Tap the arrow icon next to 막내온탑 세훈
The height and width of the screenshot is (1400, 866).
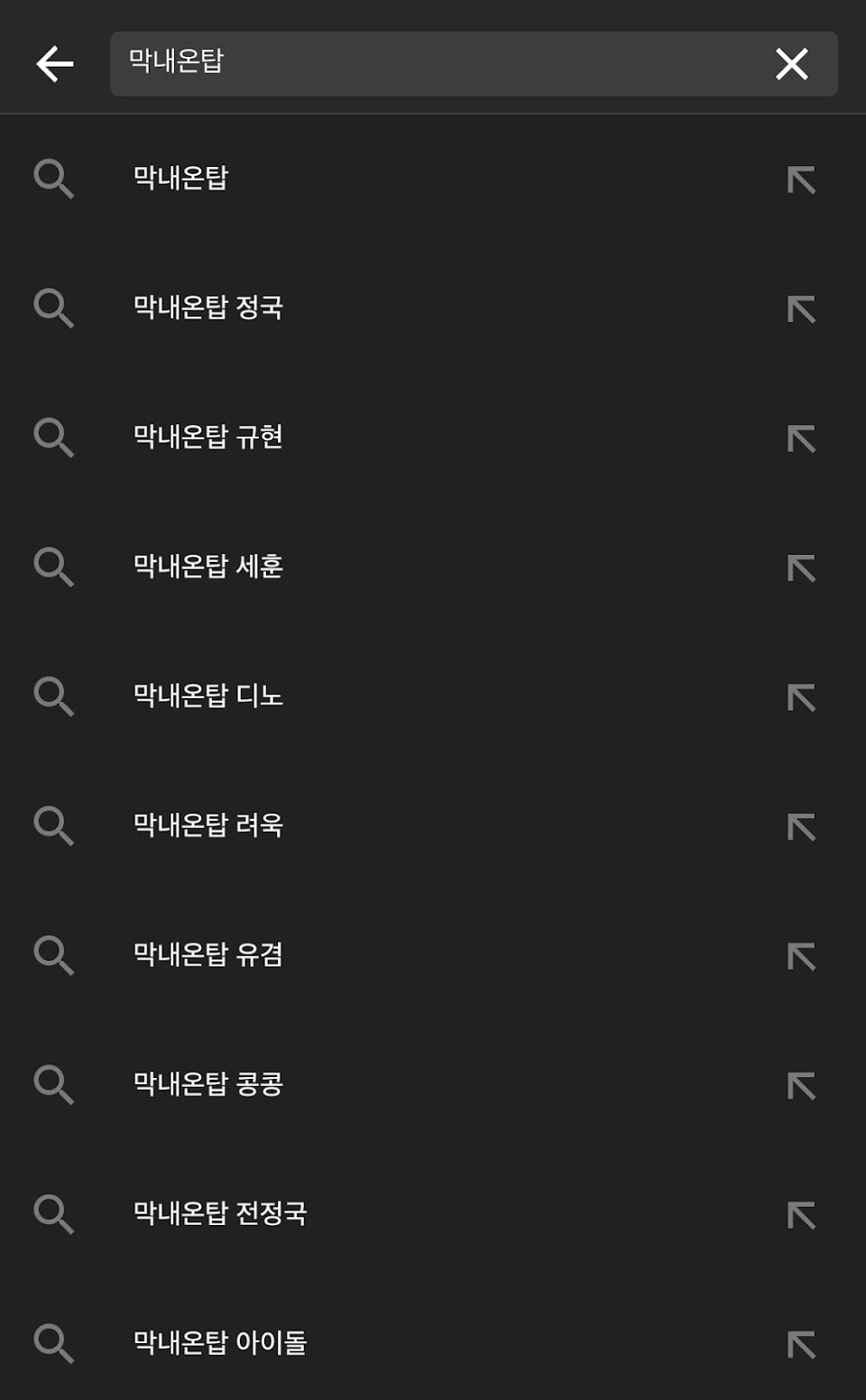(801, 568)
